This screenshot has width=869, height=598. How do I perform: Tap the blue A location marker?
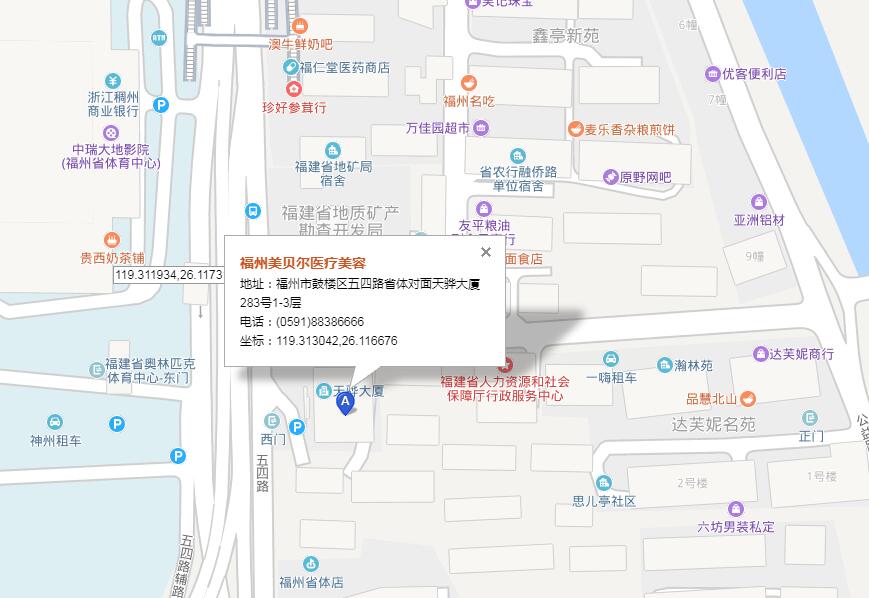point(345,402)
